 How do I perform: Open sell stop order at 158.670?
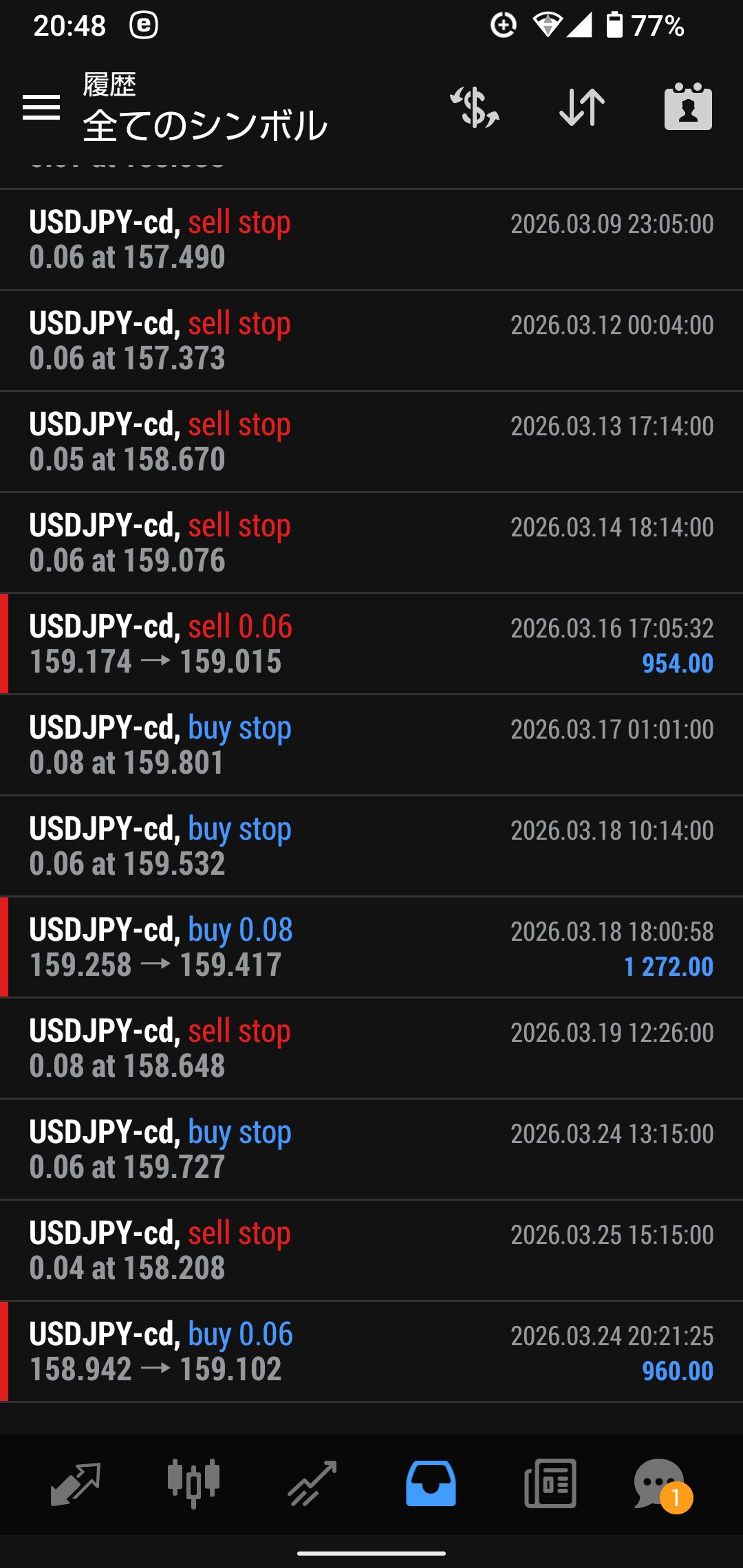click(371, 442)
